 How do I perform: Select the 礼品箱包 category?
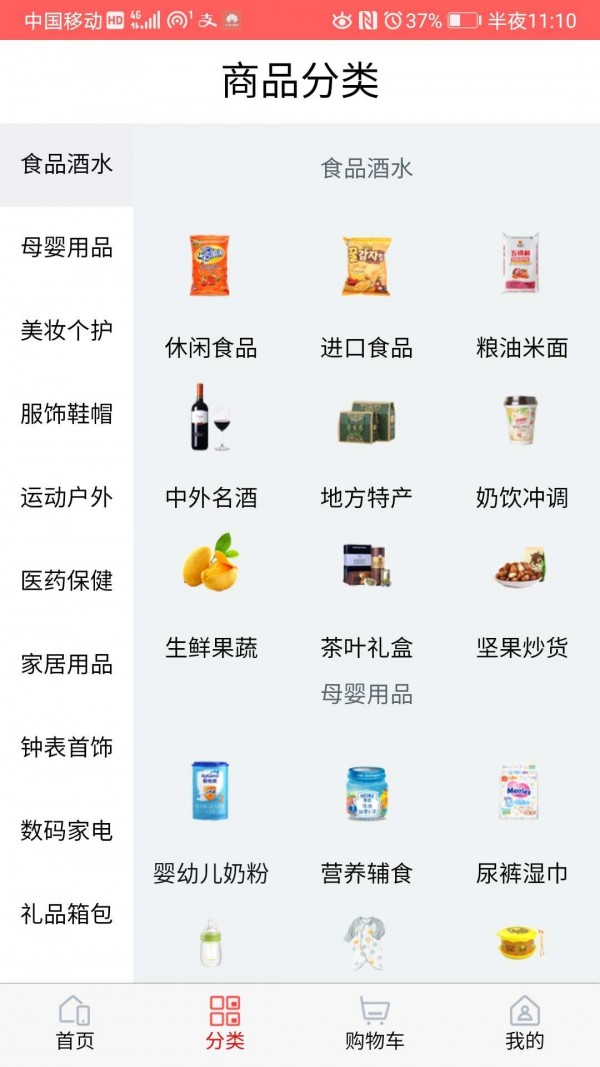66,913
